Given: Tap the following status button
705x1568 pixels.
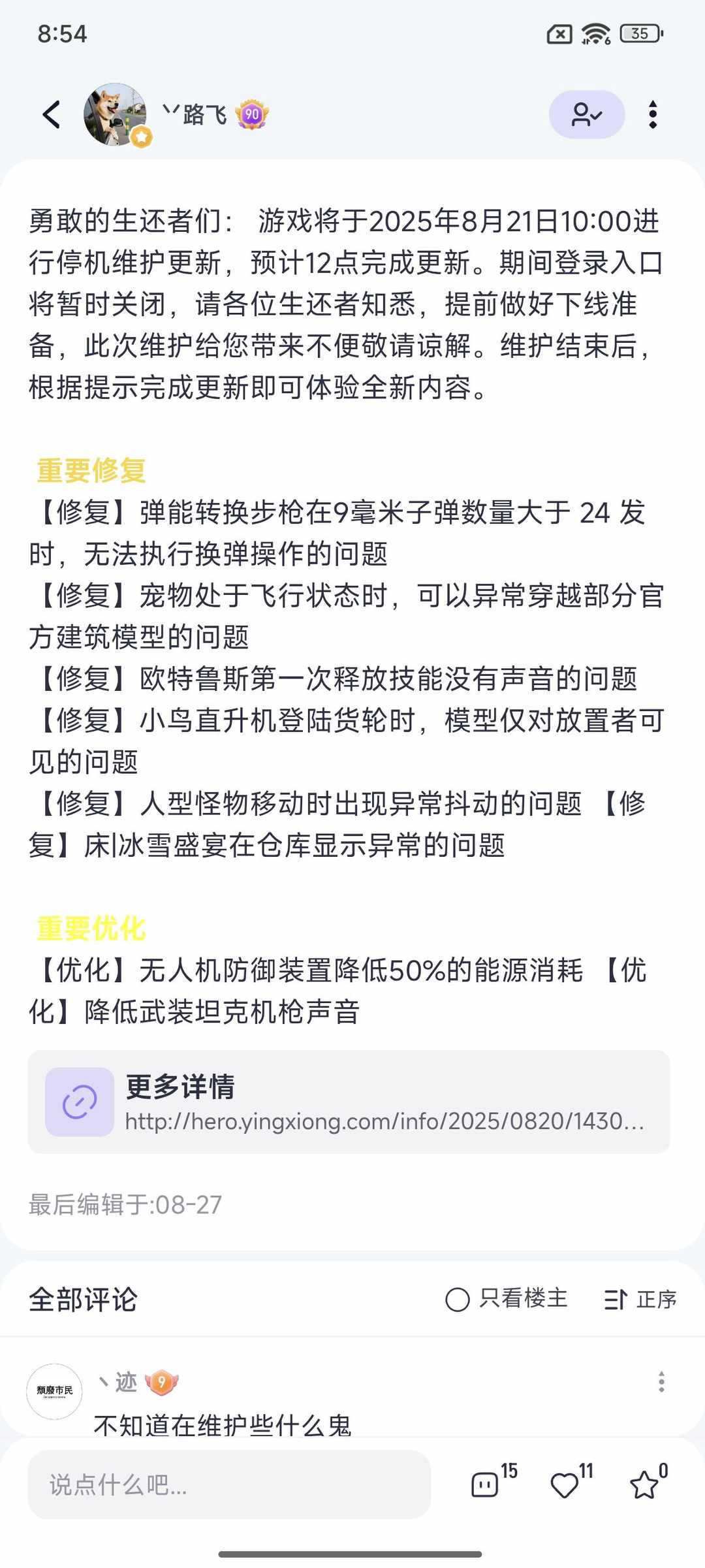Looking at the screenshot, I should tap(586, 115).
